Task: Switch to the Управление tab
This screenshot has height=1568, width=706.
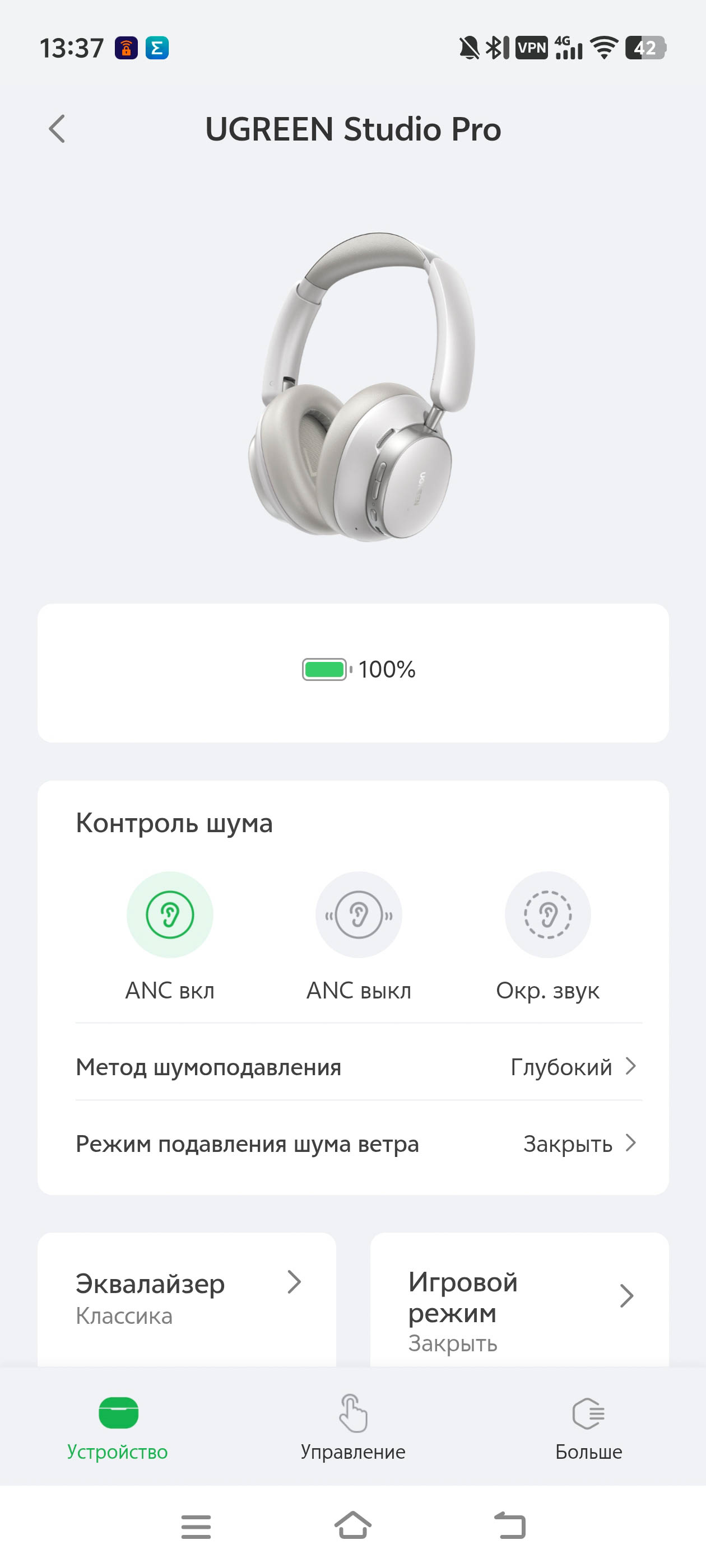Action: point(352,1427)
